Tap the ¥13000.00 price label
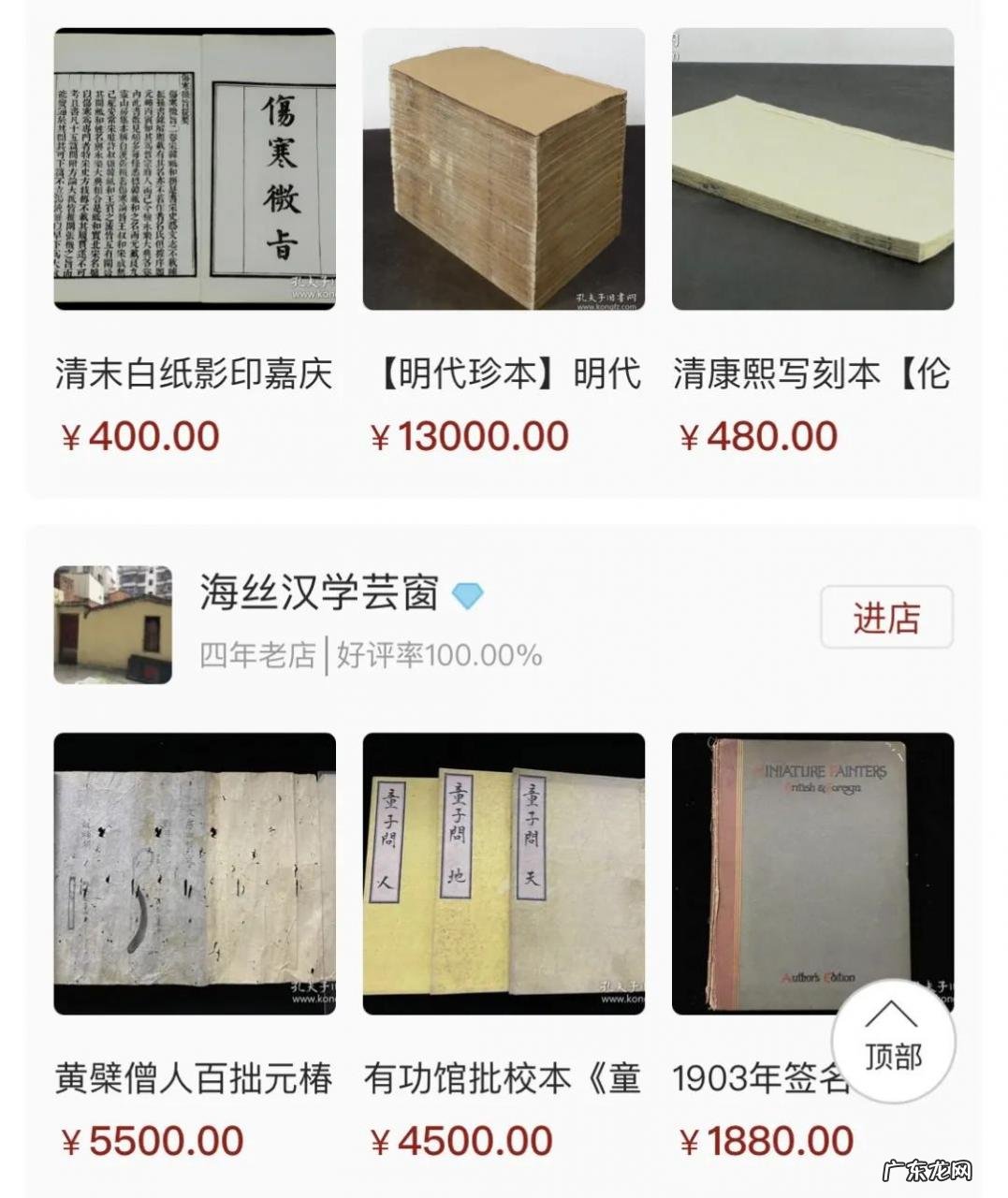 [469, 432]
